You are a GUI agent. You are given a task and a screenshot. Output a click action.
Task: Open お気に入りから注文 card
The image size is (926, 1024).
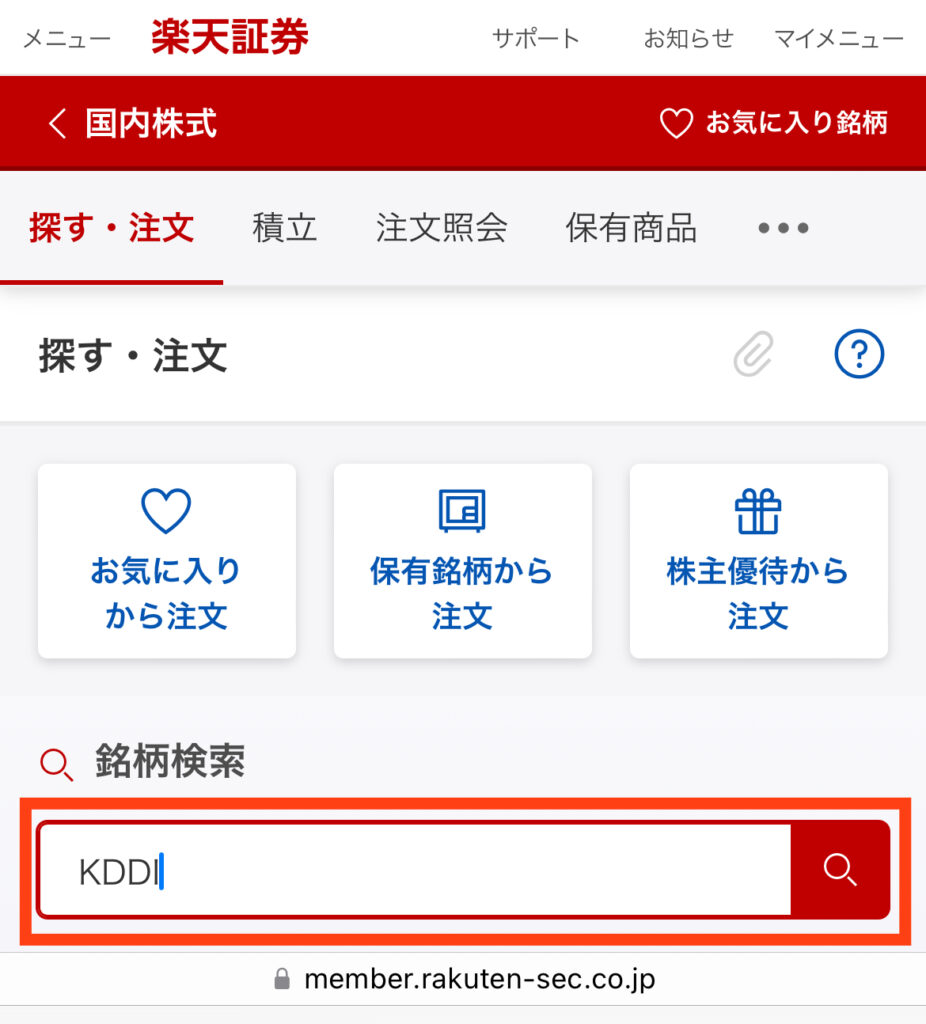click(166, 560)
